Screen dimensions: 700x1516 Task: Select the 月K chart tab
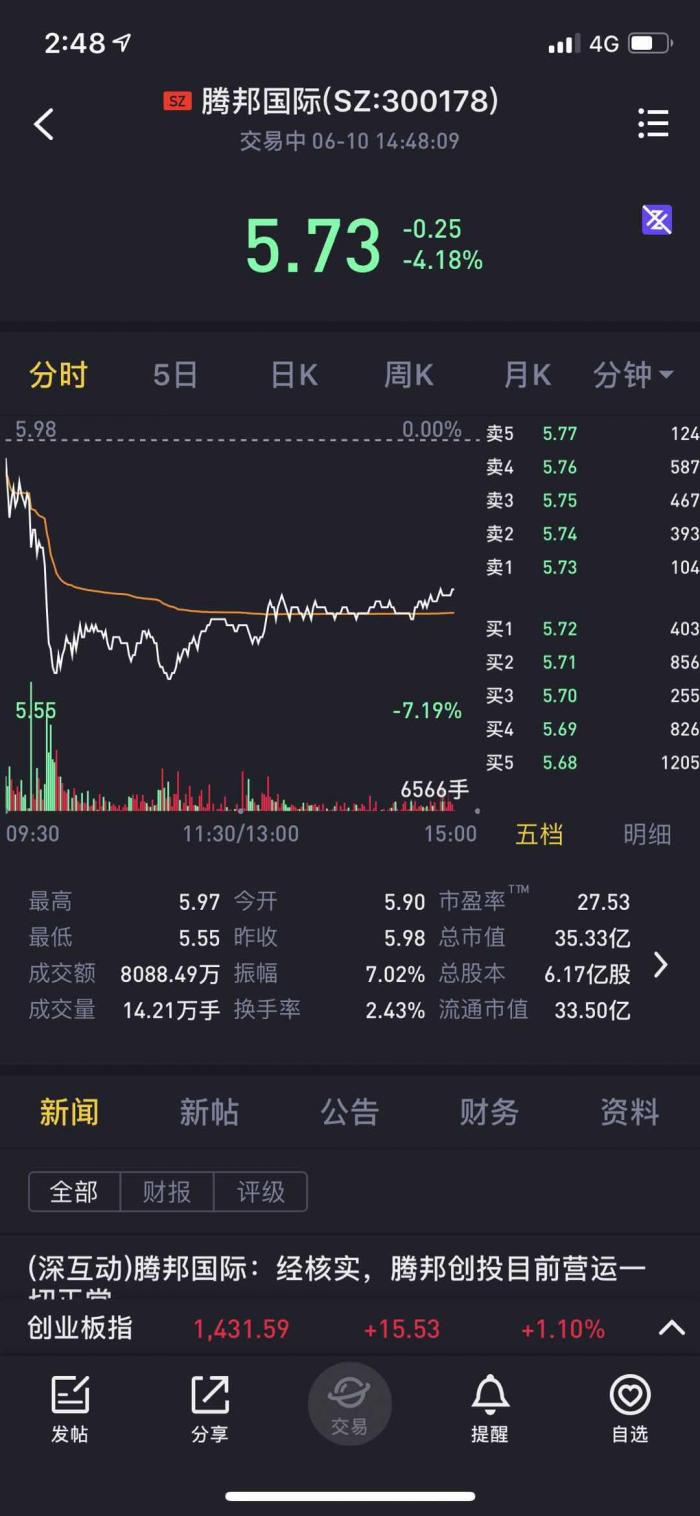[527, 375]
